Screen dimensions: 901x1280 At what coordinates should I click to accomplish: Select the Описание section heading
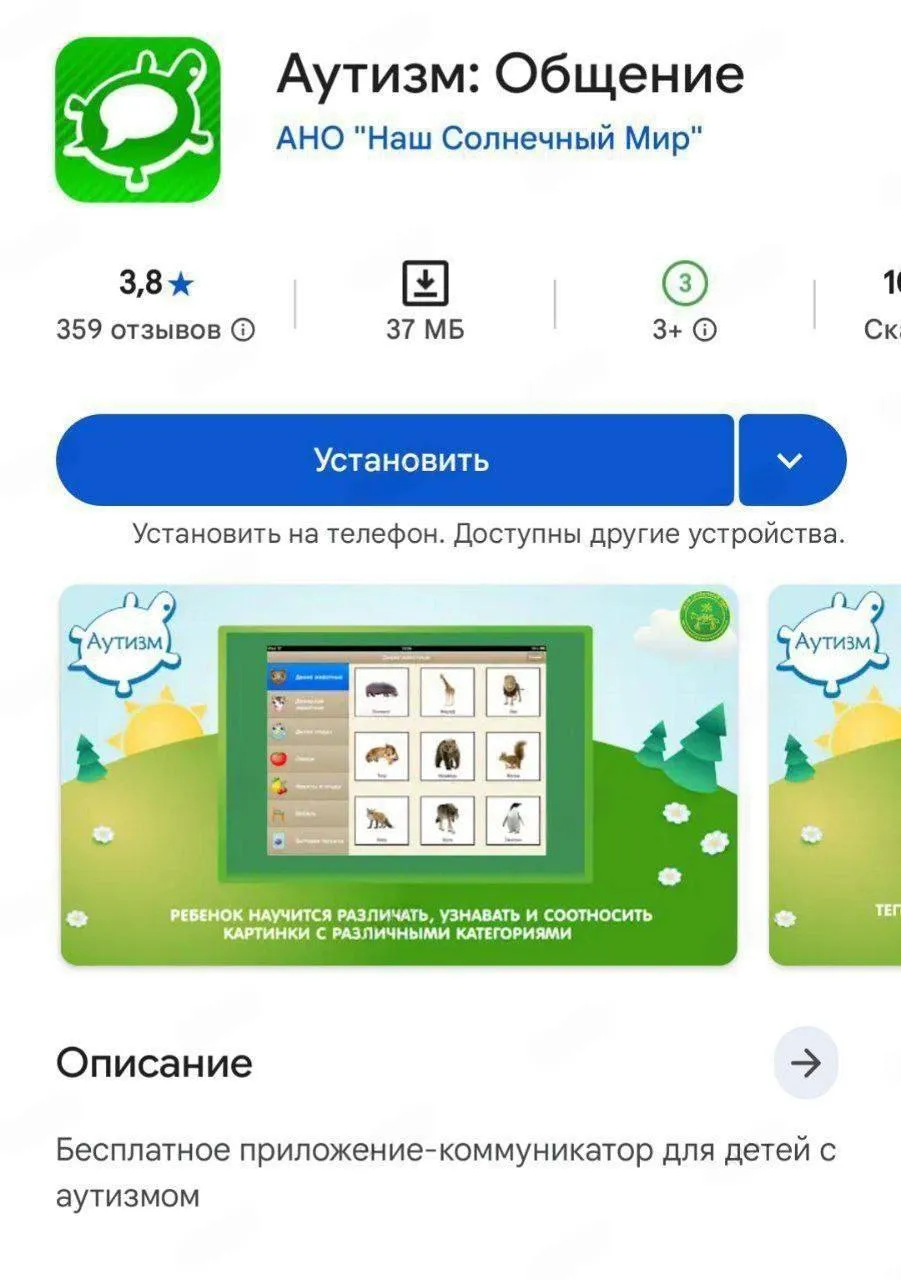point(153,1063)
